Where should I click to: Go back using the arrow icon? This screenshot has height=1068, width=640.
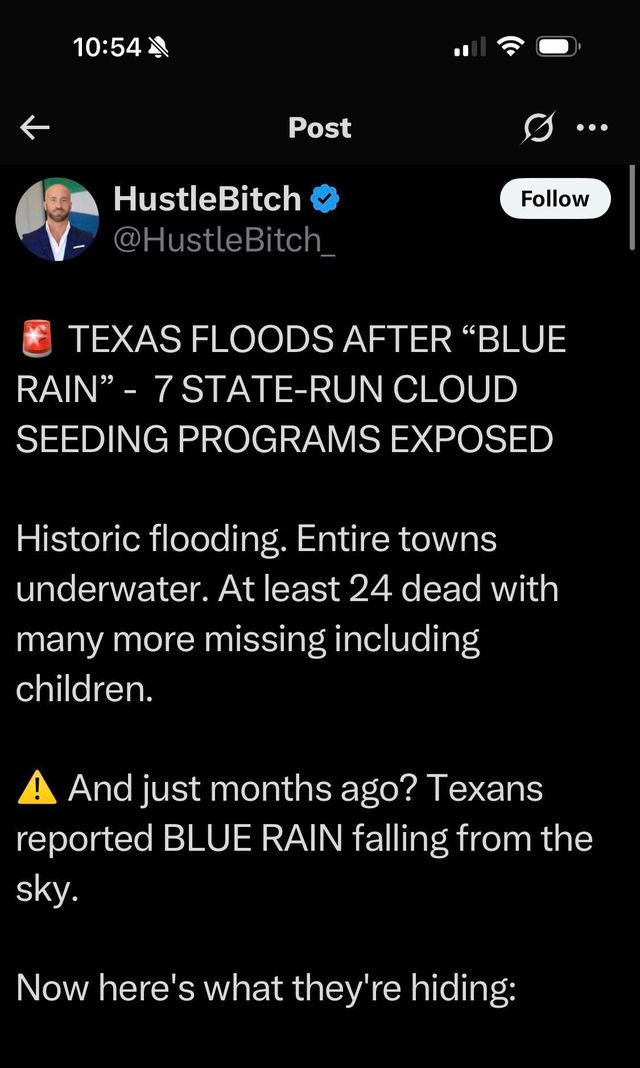[35, 127]
